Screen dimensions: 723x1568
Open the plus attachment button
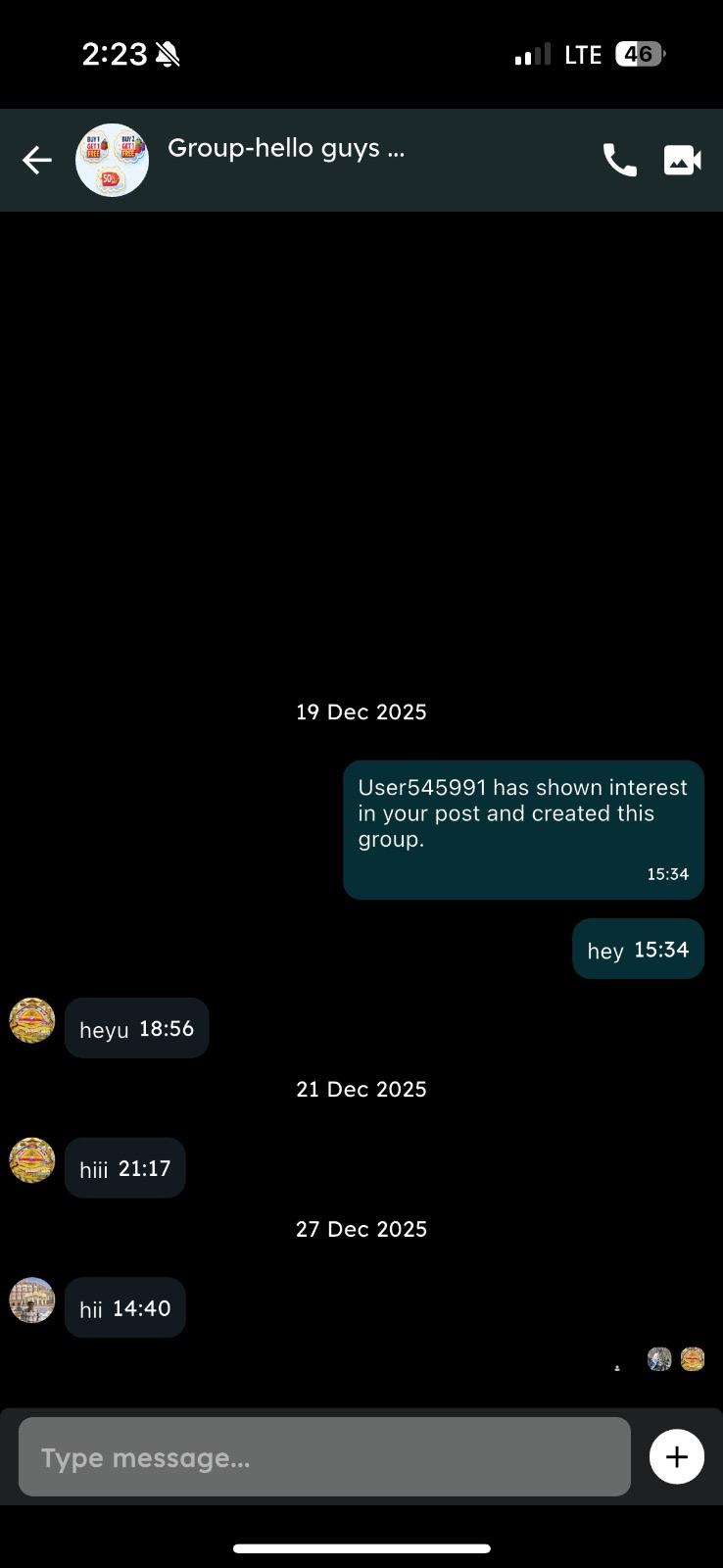[676, 1457]
